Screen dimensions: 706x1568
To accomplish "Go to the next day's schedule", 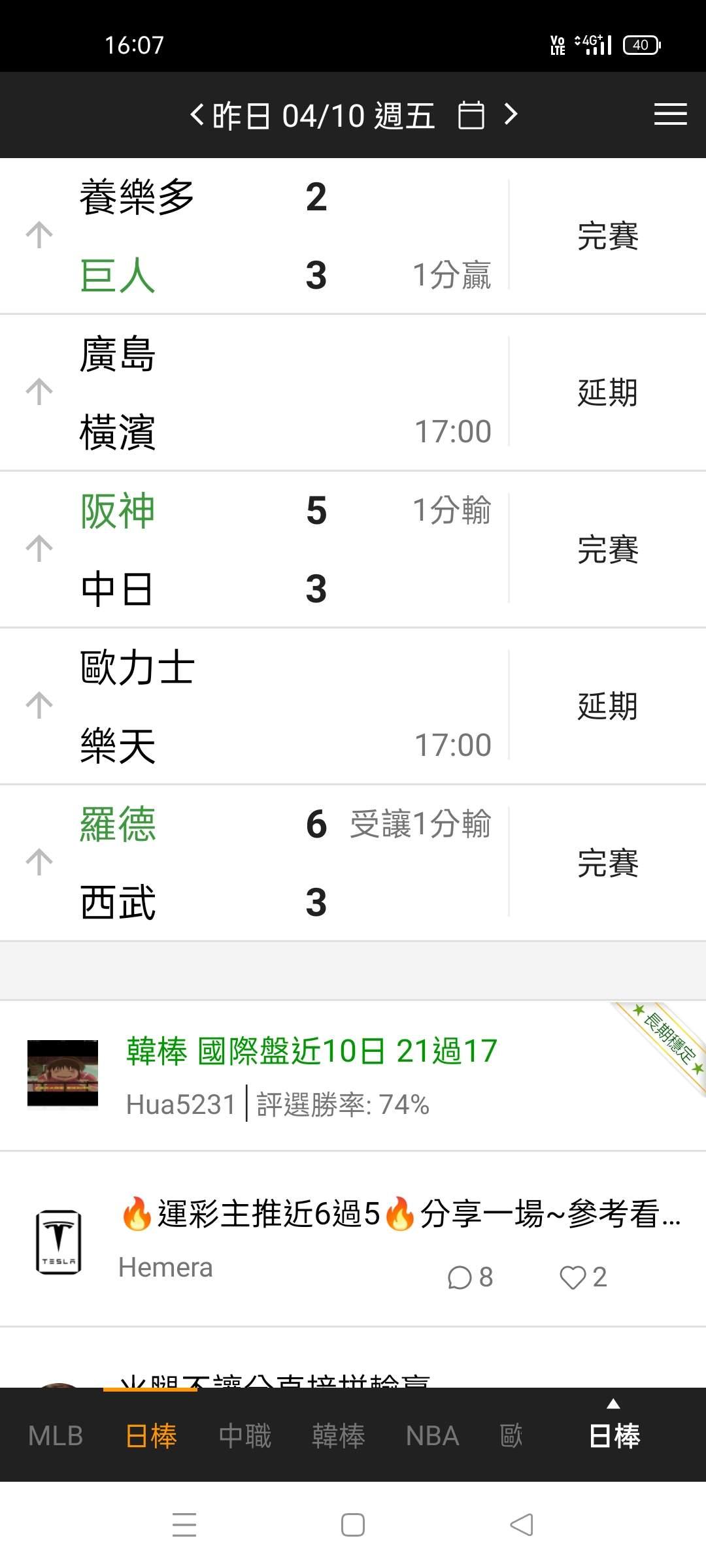I will [x=511, y=115].
